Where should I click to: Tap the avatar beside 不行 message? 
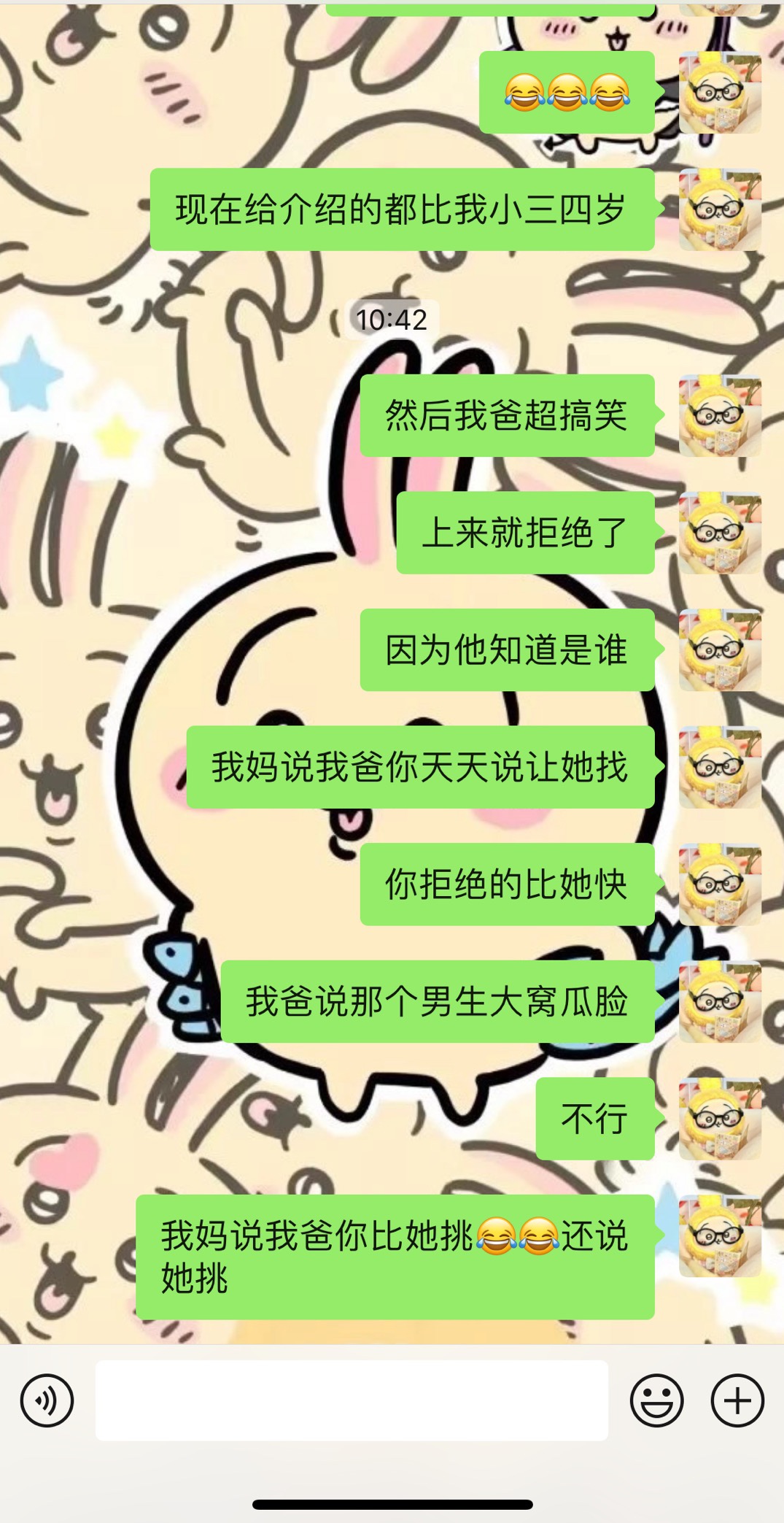720,1119
